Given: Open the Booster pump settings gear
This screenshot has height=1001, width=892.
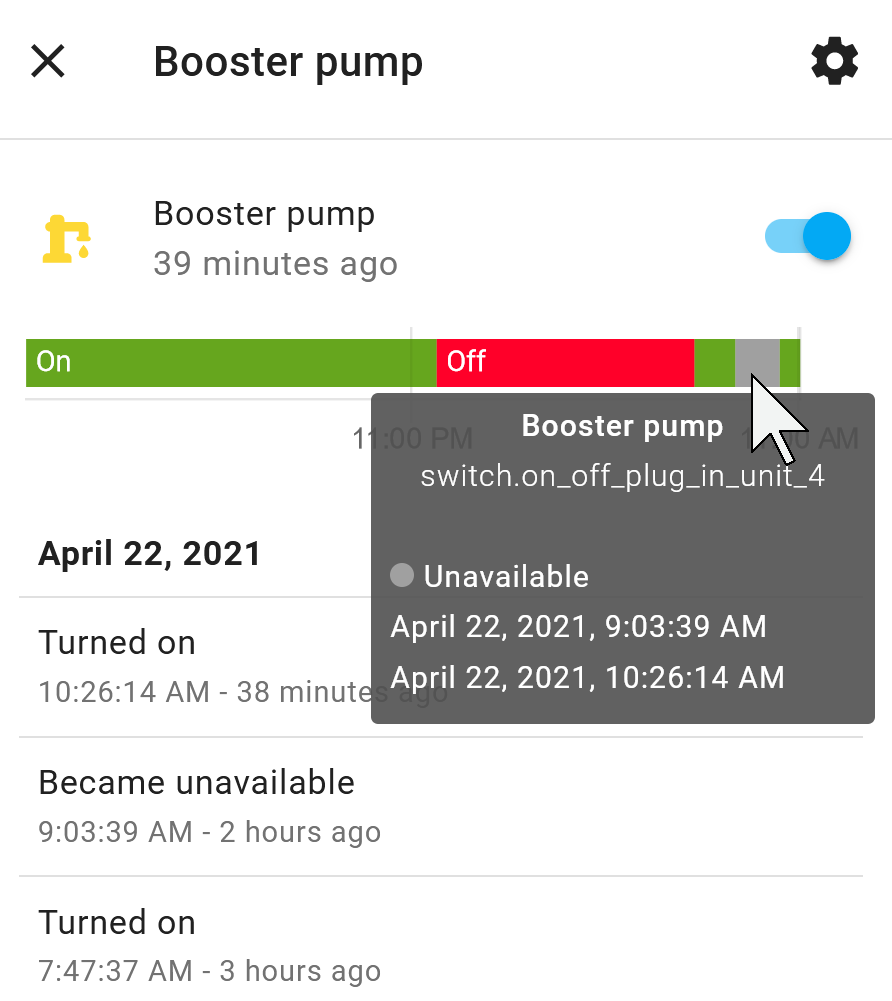Looking at the screenshot, I should [834, 61].
